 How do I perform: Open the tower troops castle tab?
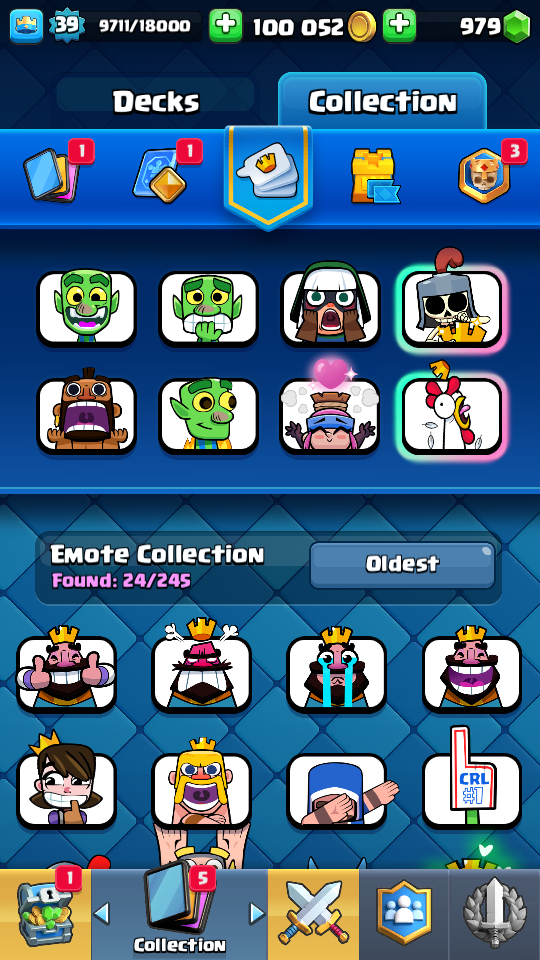(374, 176)
